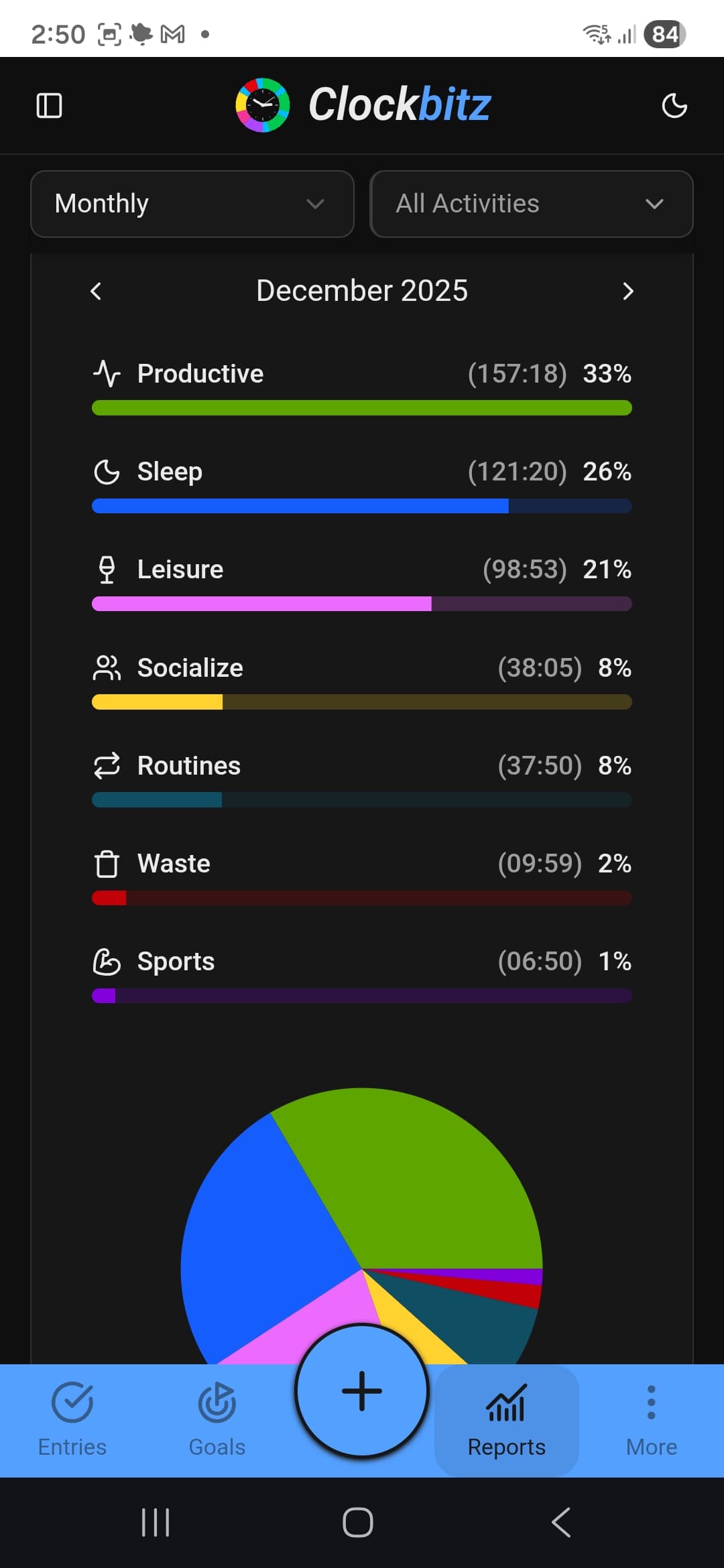Image resolution: width=724 pixels, height=1568 pixels.
Task: Select the Routines repeat icon
Action: [107, 765]
